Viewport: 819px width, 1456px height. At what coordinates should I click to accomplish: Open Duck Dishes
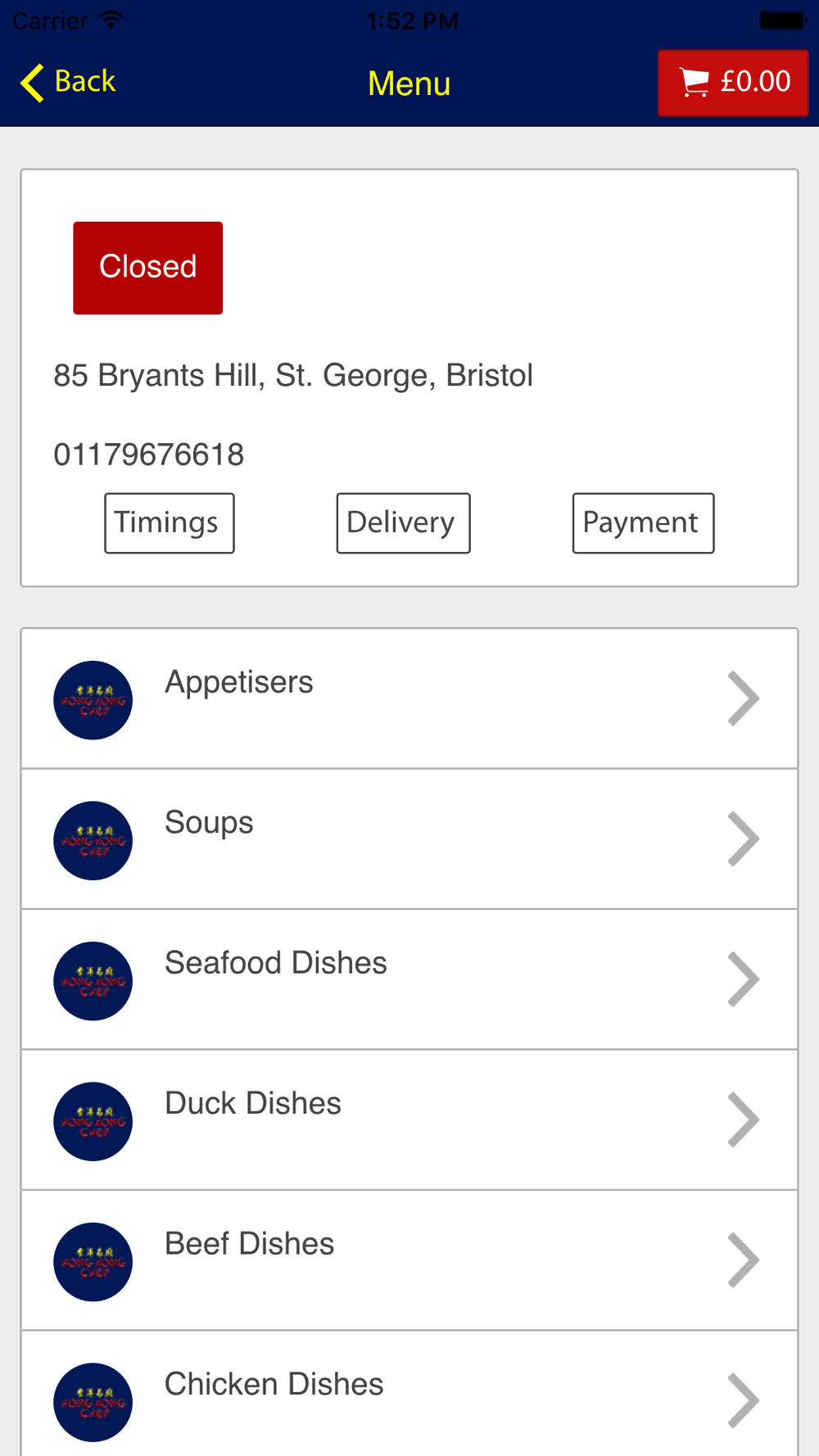(x=409, y=1120)
